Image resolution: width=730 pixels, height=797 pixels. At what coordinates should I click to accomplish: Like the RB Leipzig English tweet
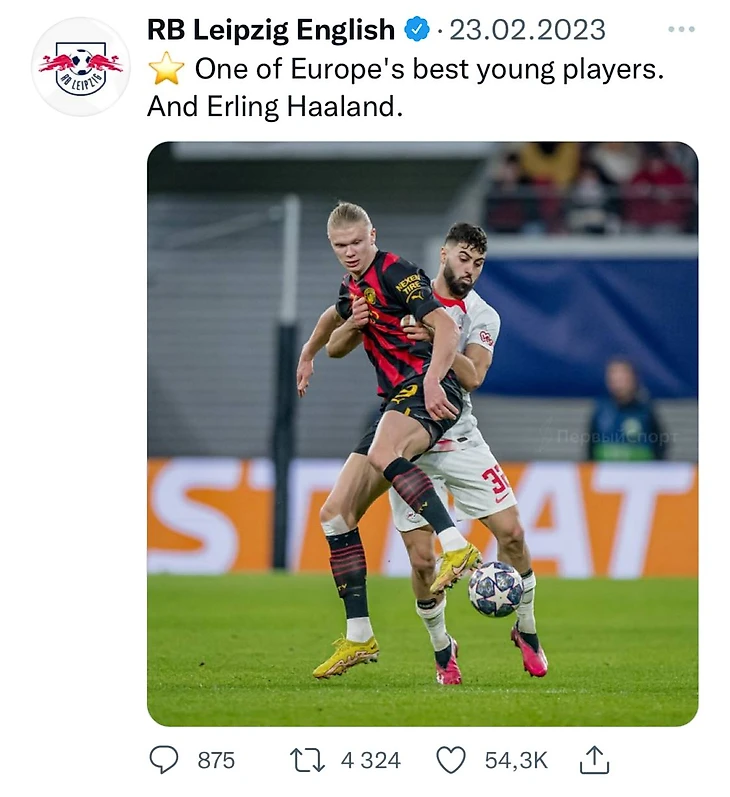[451, 760]
